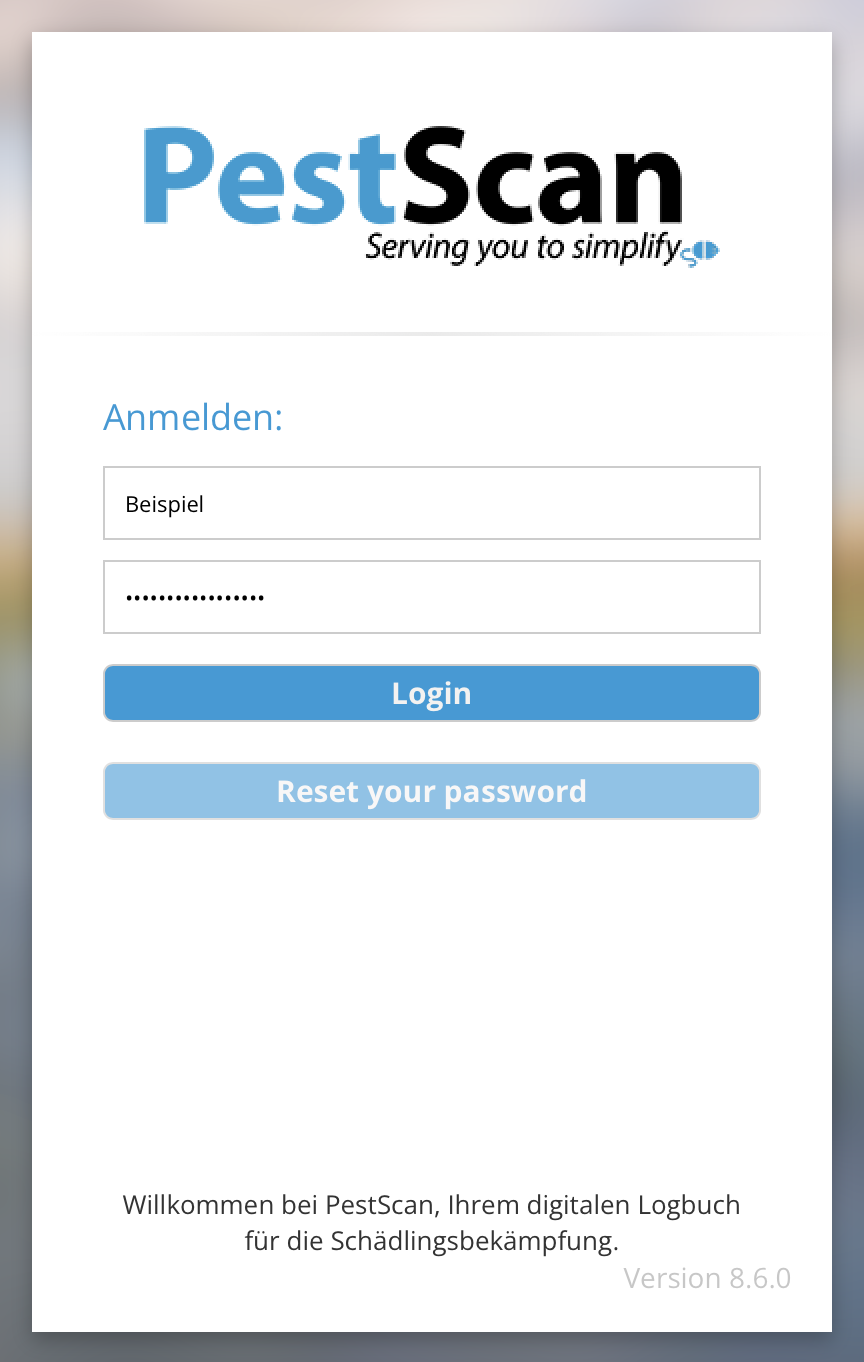
Task: Click inside the username field showing 'Beispiel'
Action: (x=432, y=503)
